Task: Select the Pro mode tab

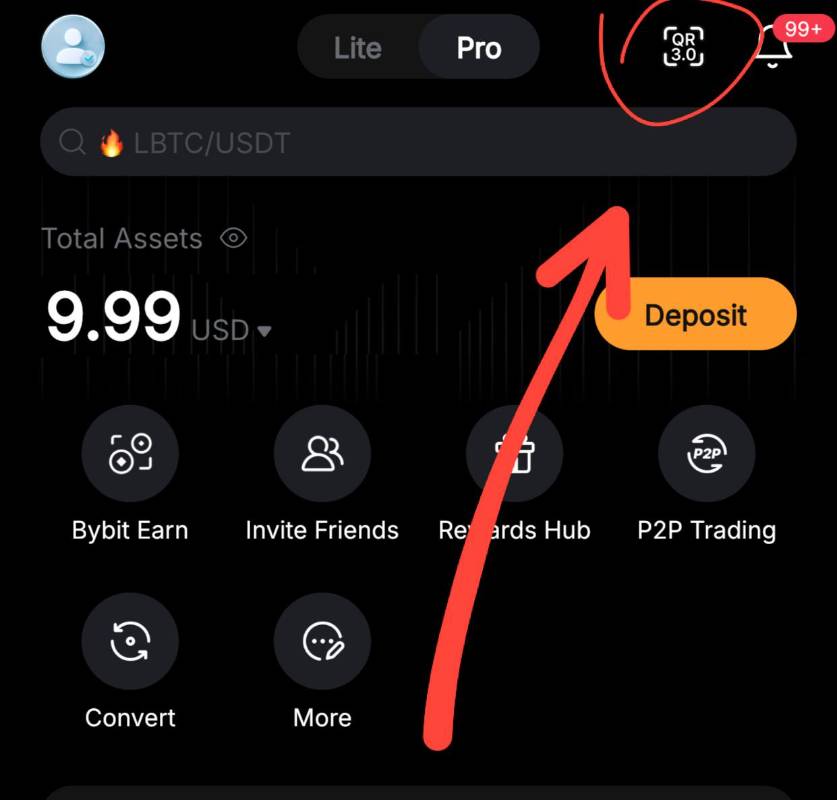Action: [x=479, y=48]
